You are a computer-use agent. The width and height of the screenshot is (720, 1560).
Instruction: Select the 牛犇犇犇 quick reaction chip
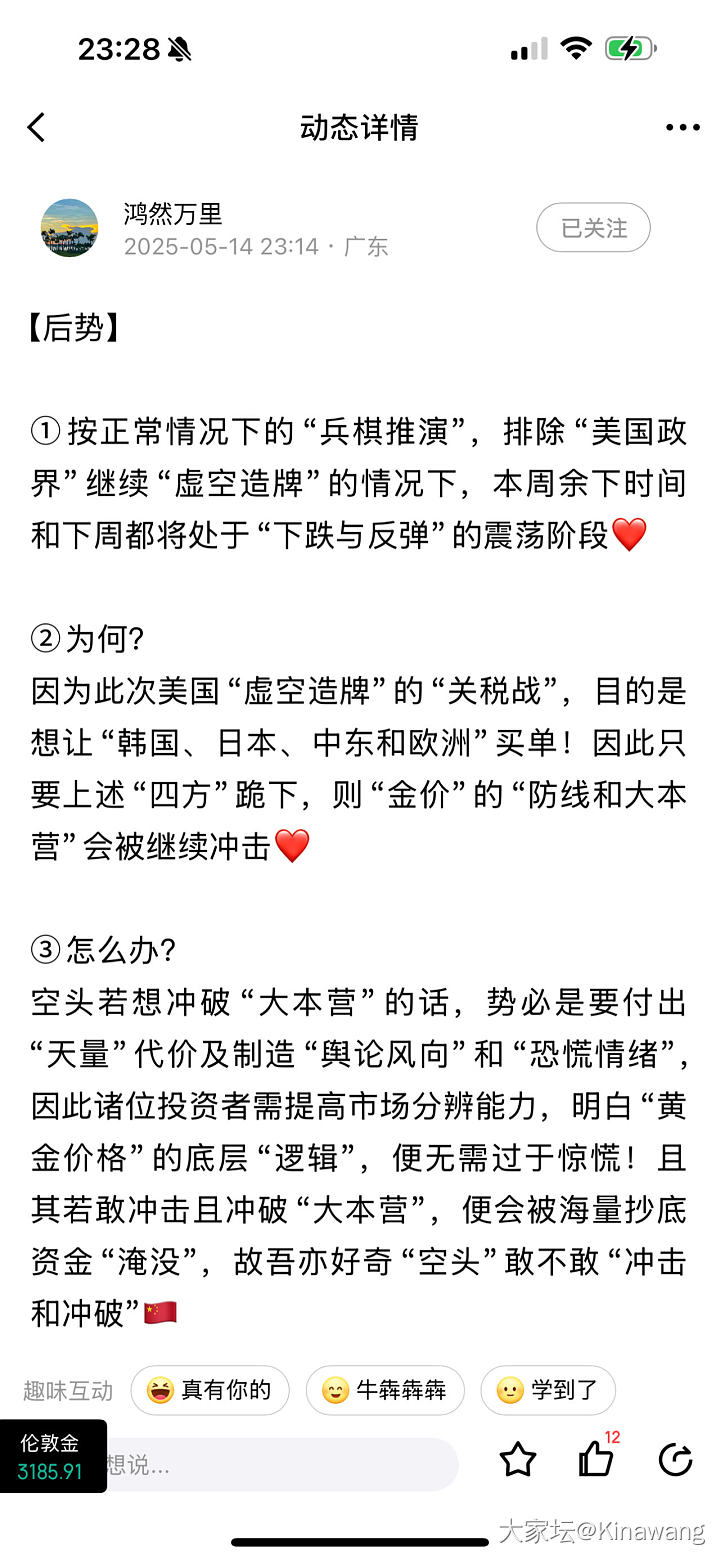click(385, 1390)
